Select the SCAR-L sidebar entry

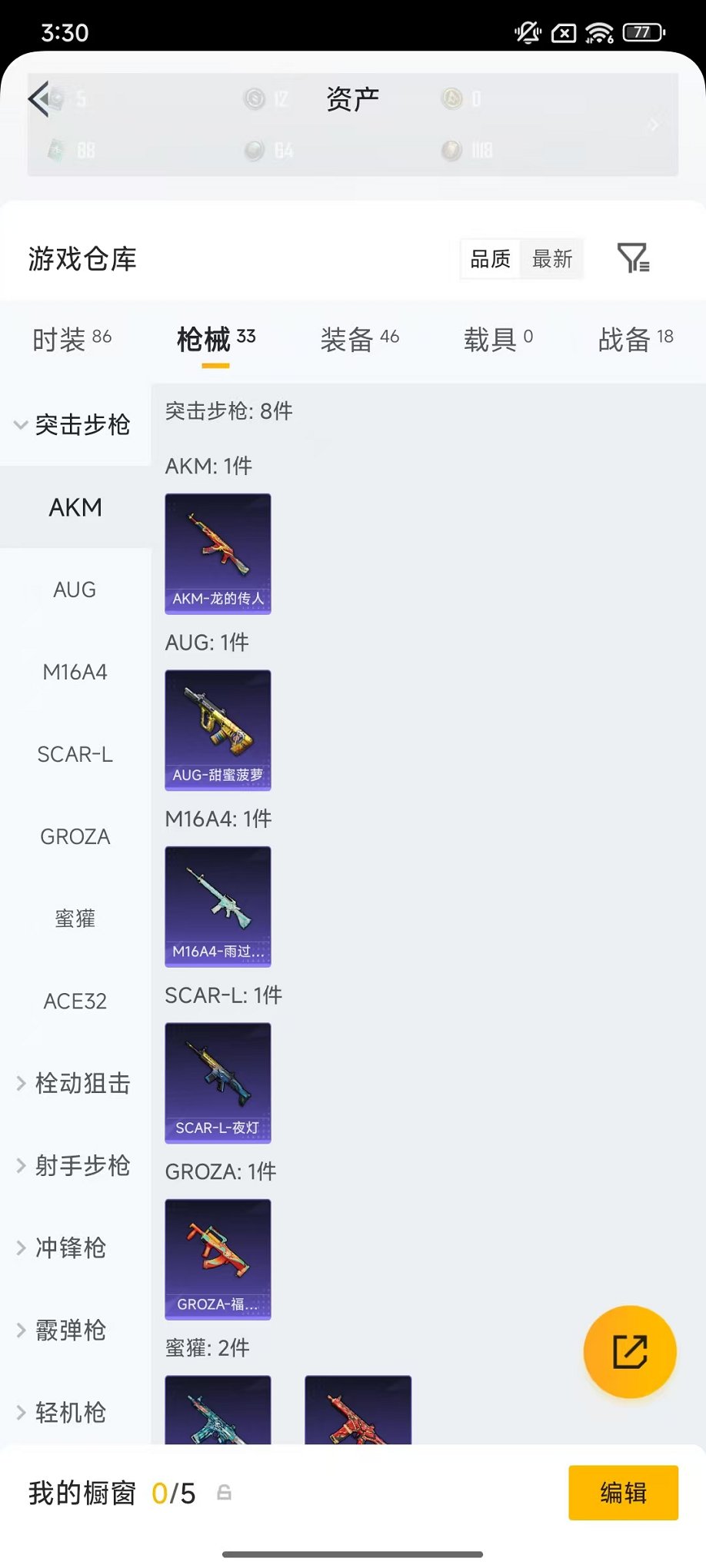74,754
